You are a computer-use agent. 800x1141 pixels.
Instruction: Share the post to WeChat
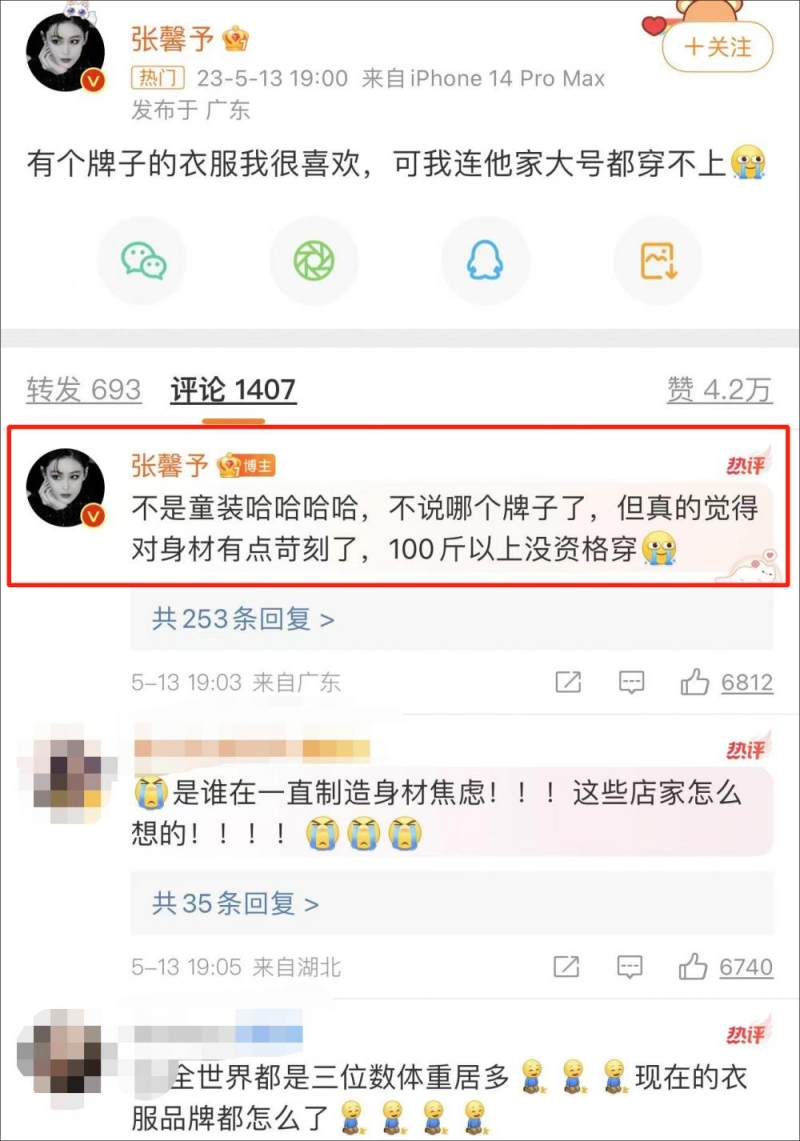pyautogui.click(x=144, y=261)
